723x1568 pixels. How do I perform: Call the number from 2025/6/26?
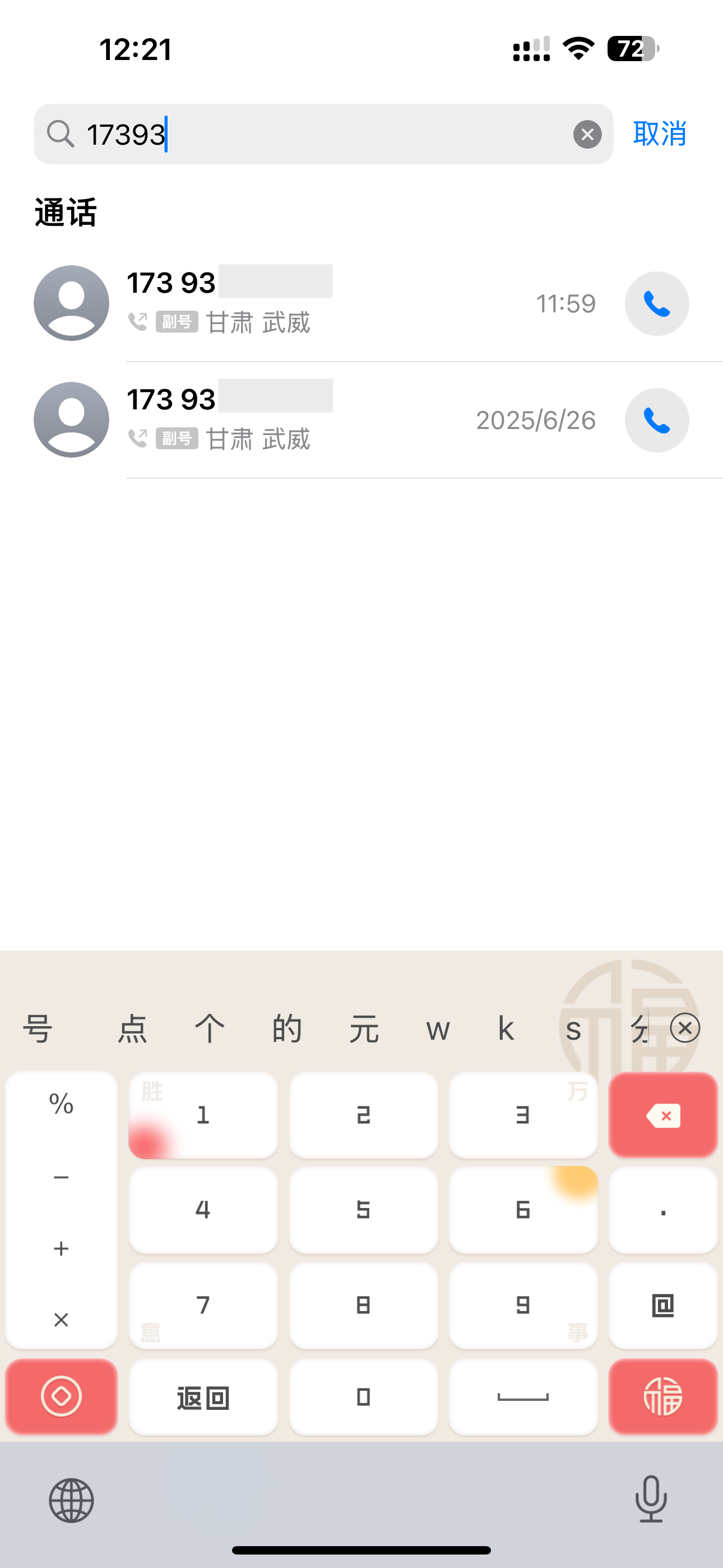[657, 420]
